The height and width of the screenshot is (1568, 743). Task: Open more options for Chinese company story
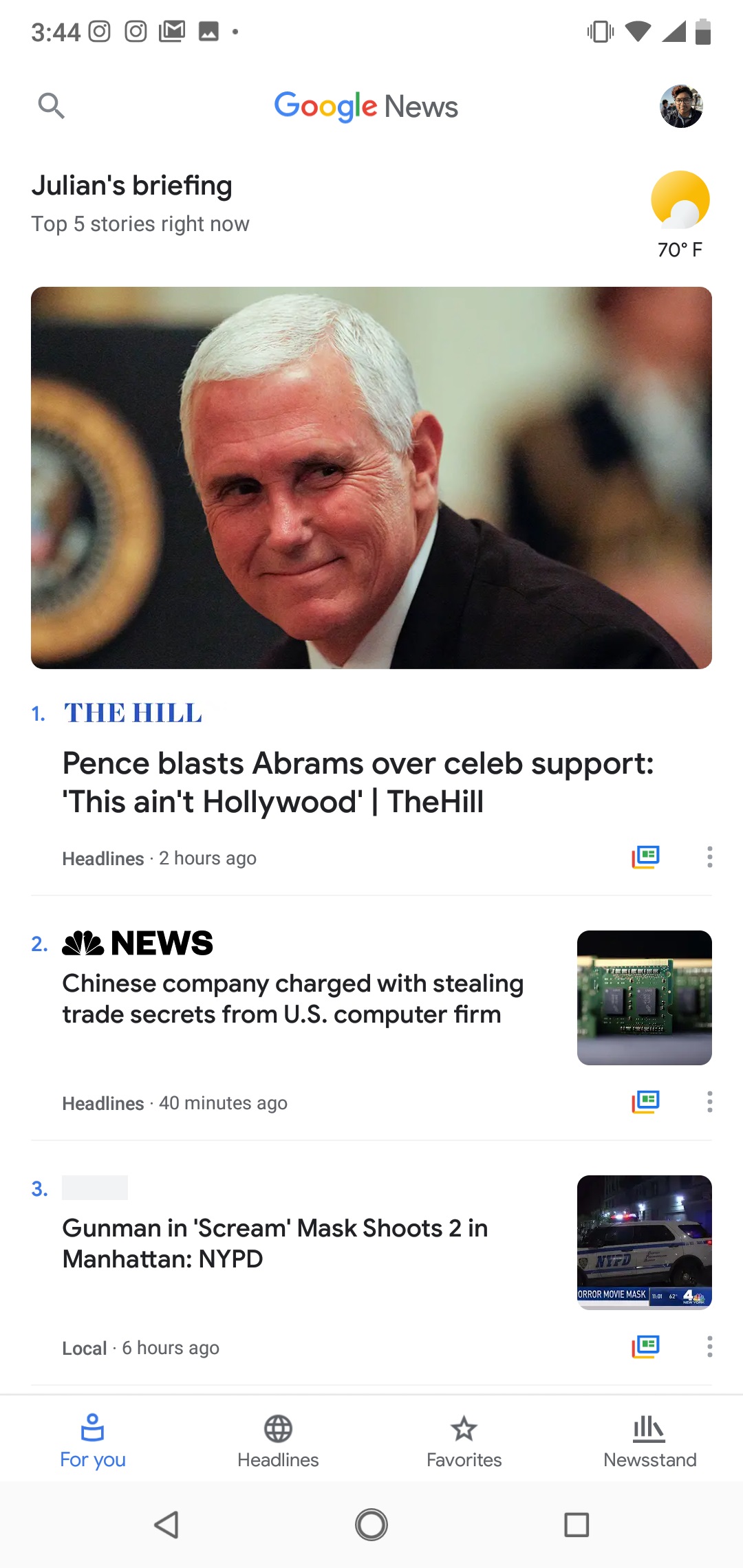(x=709, y=1102)
